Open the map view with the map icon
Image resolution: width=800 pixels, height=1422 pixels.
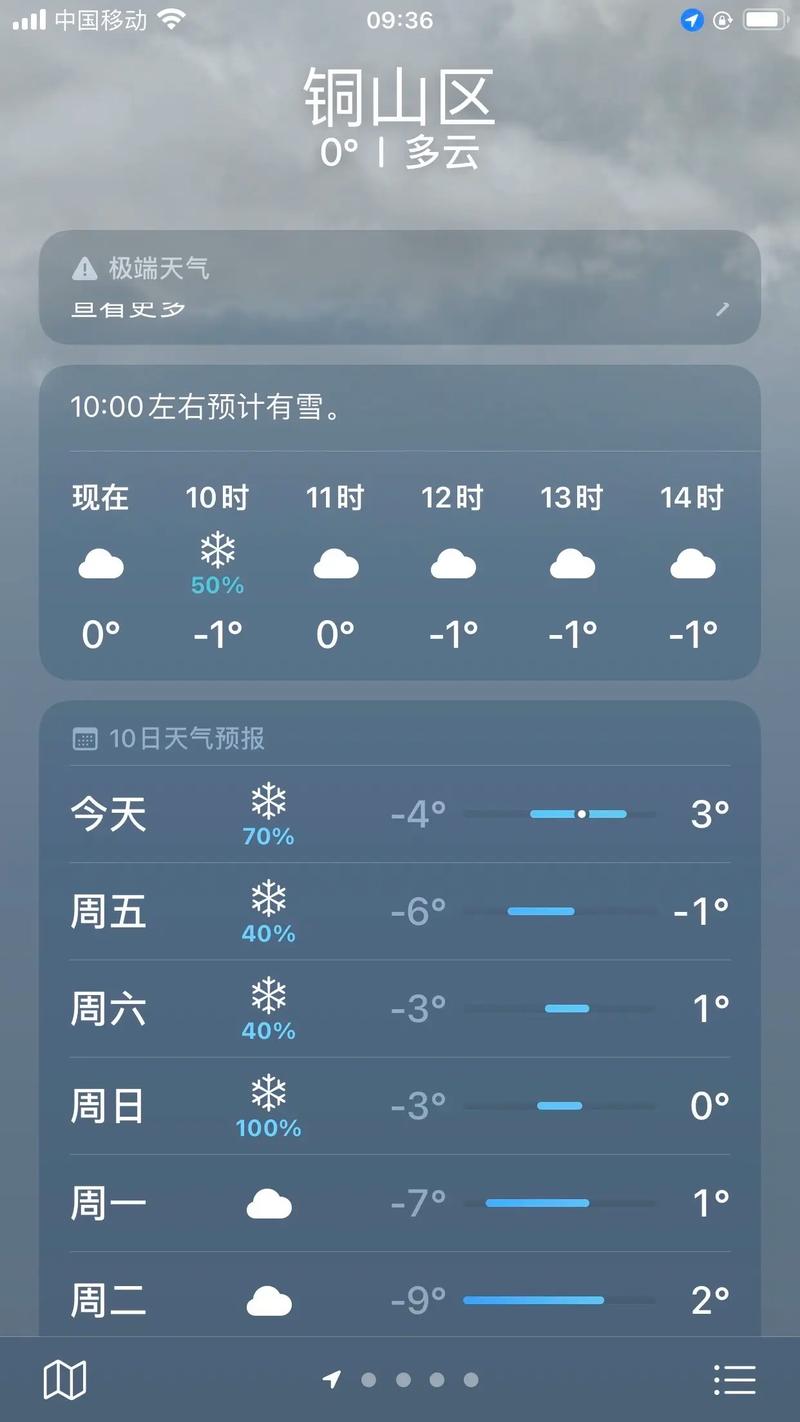[64, 1378]
